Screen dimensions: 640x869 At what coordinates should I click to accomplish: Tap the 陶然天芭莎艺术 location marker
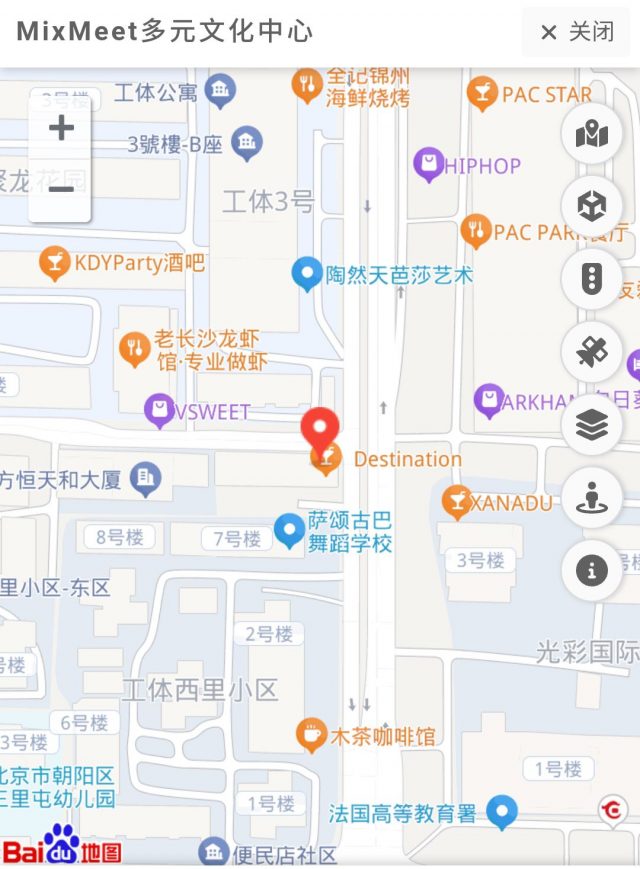306,274
